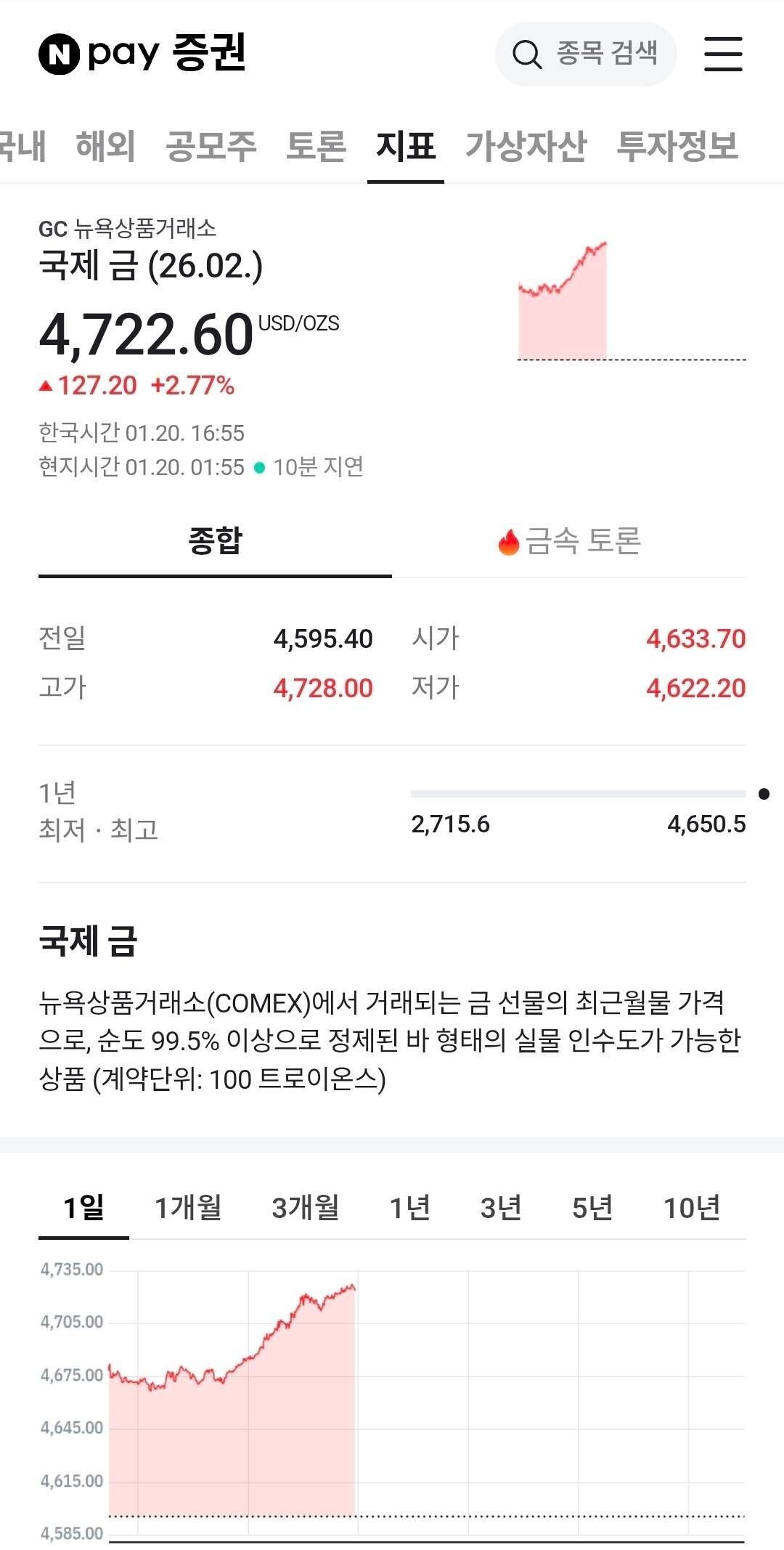
Task: Click the 지표 navigation link
Action: pyautogui.click(x=406, y=147)
